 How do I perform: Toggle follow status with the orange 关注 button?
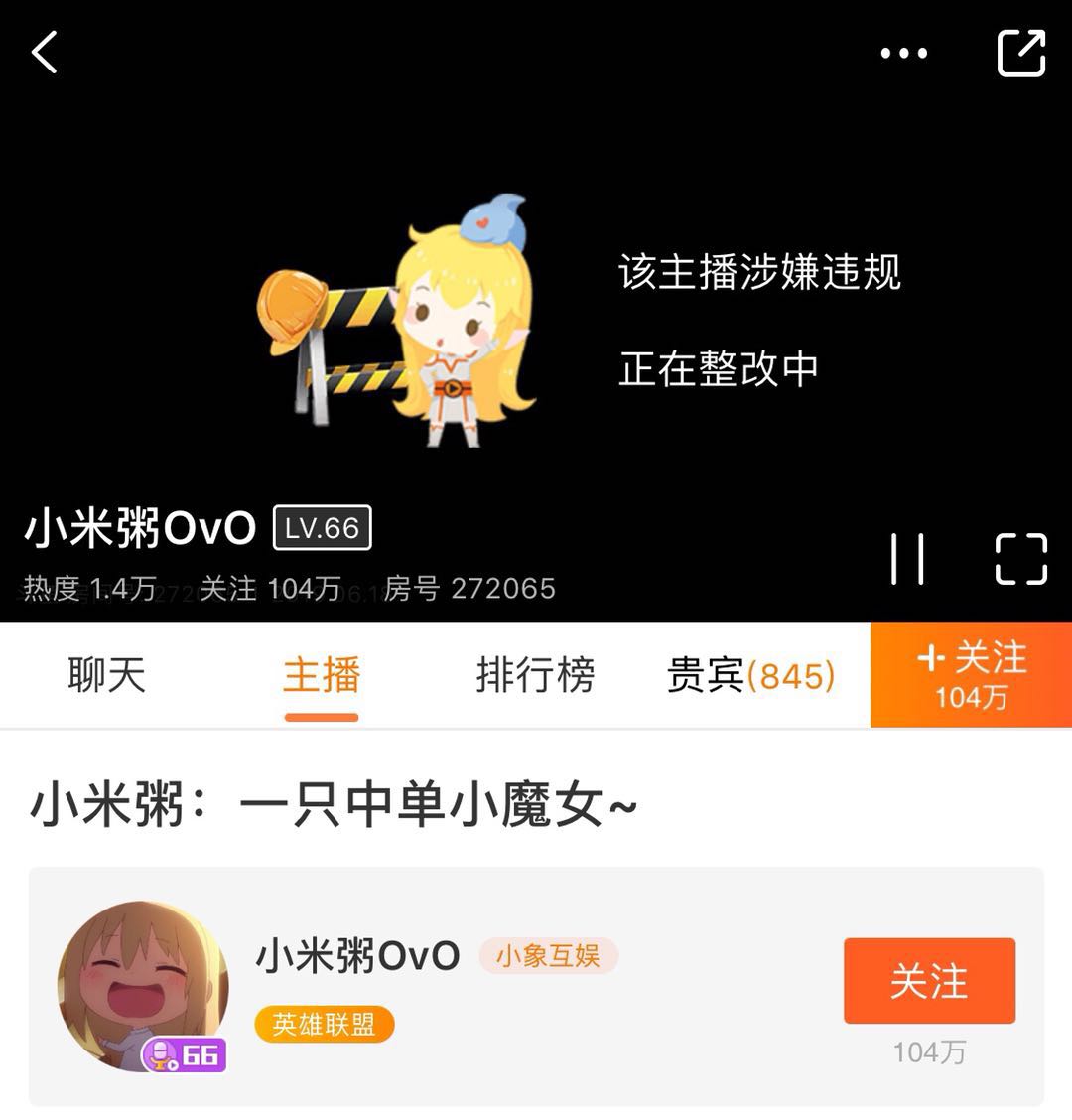coord(929,981)
